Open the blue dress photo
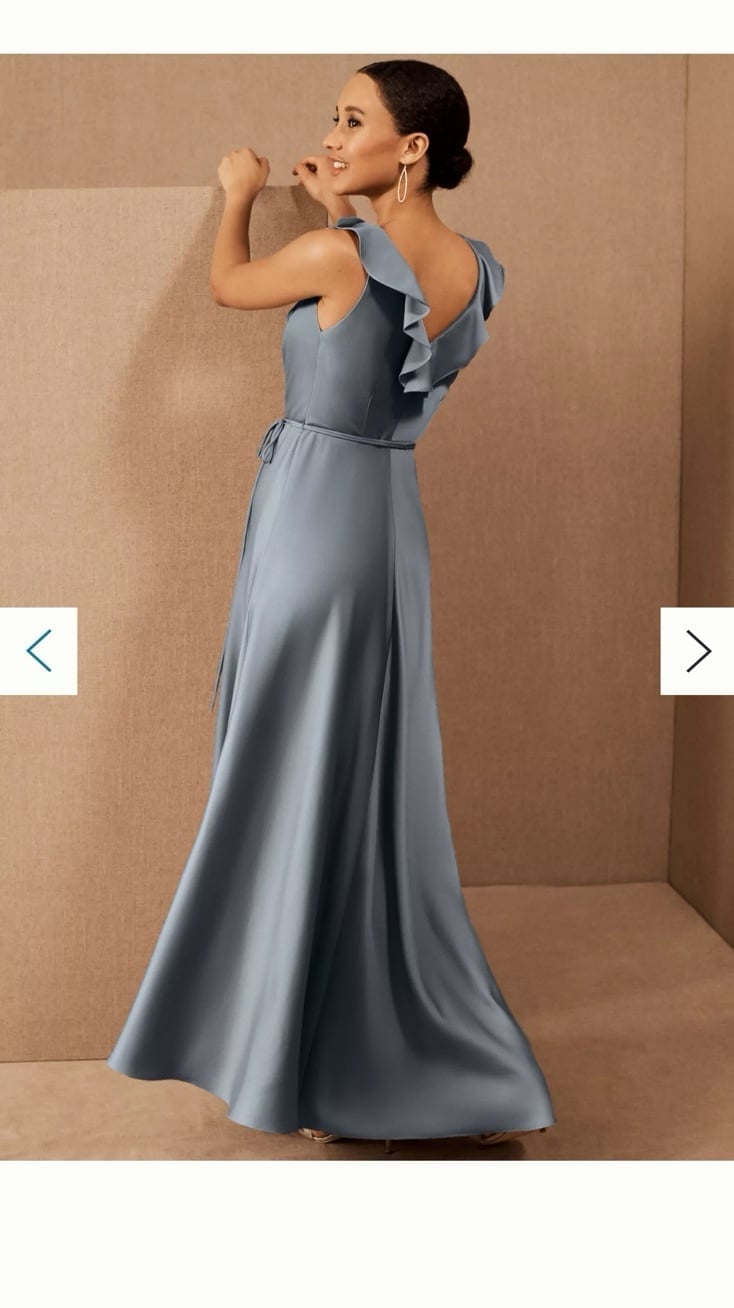This screenshot has width=734, height=1308. tap(367, 607)
